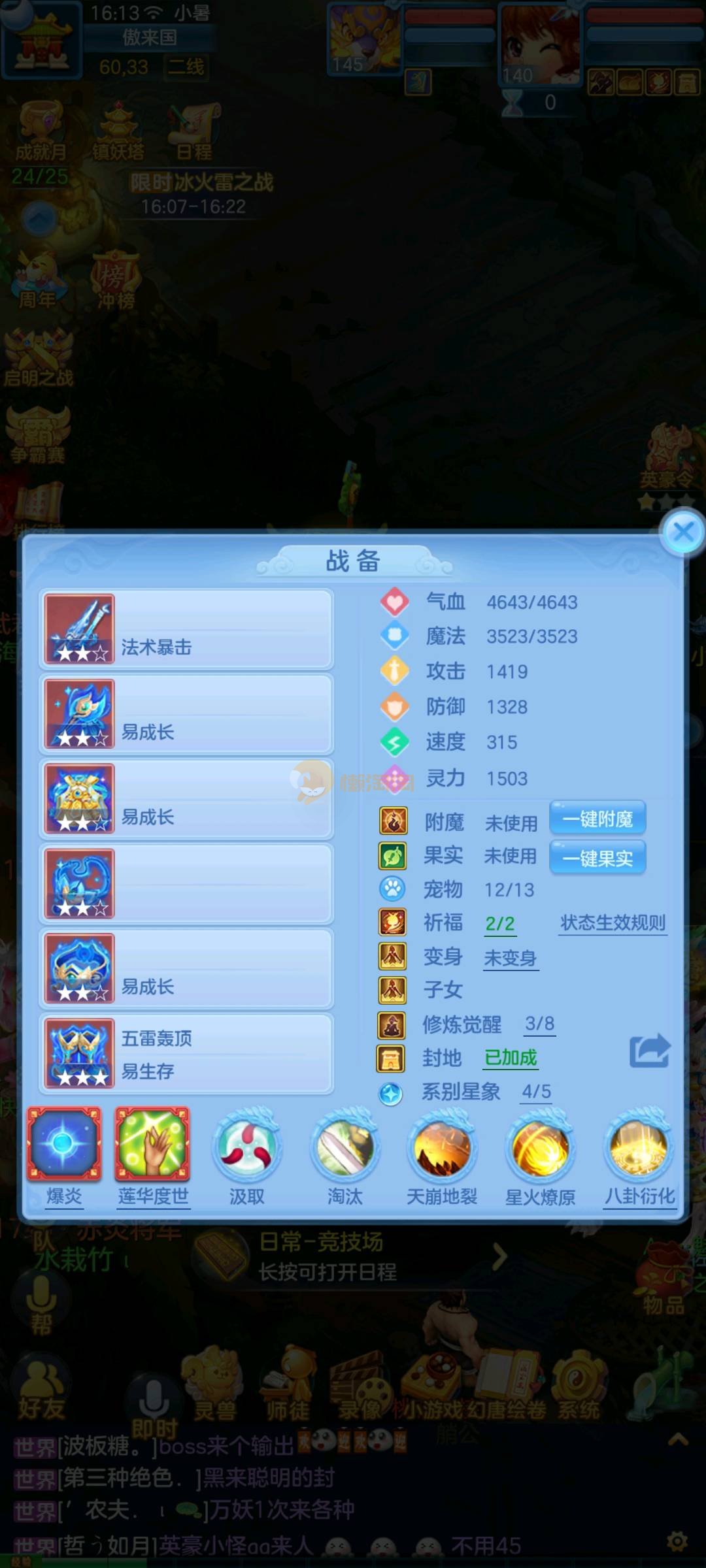Choose the 汲取 skill icon
This screenshot has height=1568, width=706.
coord(247,1148)
